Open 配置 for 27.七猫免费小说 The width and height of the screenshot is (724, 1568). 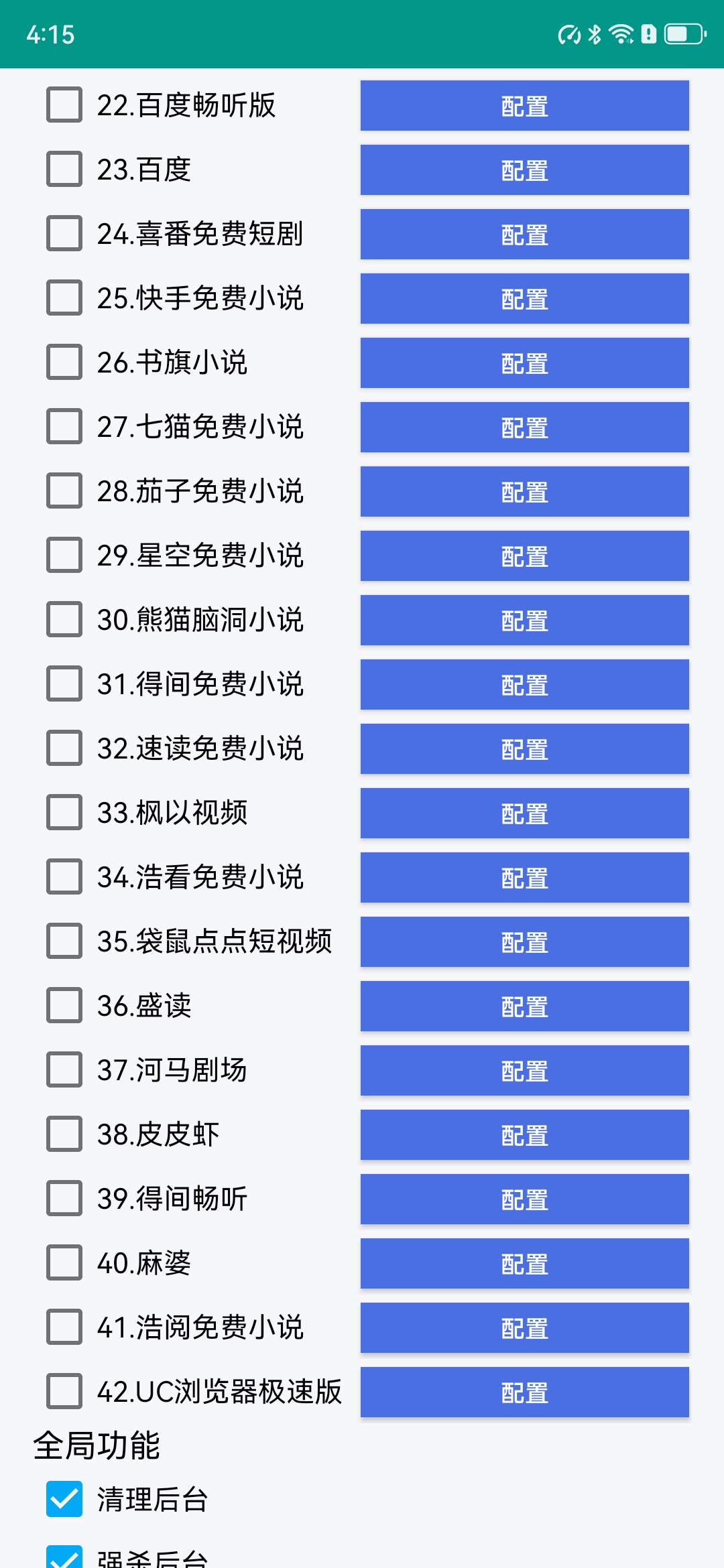click(x=524, y=428)
